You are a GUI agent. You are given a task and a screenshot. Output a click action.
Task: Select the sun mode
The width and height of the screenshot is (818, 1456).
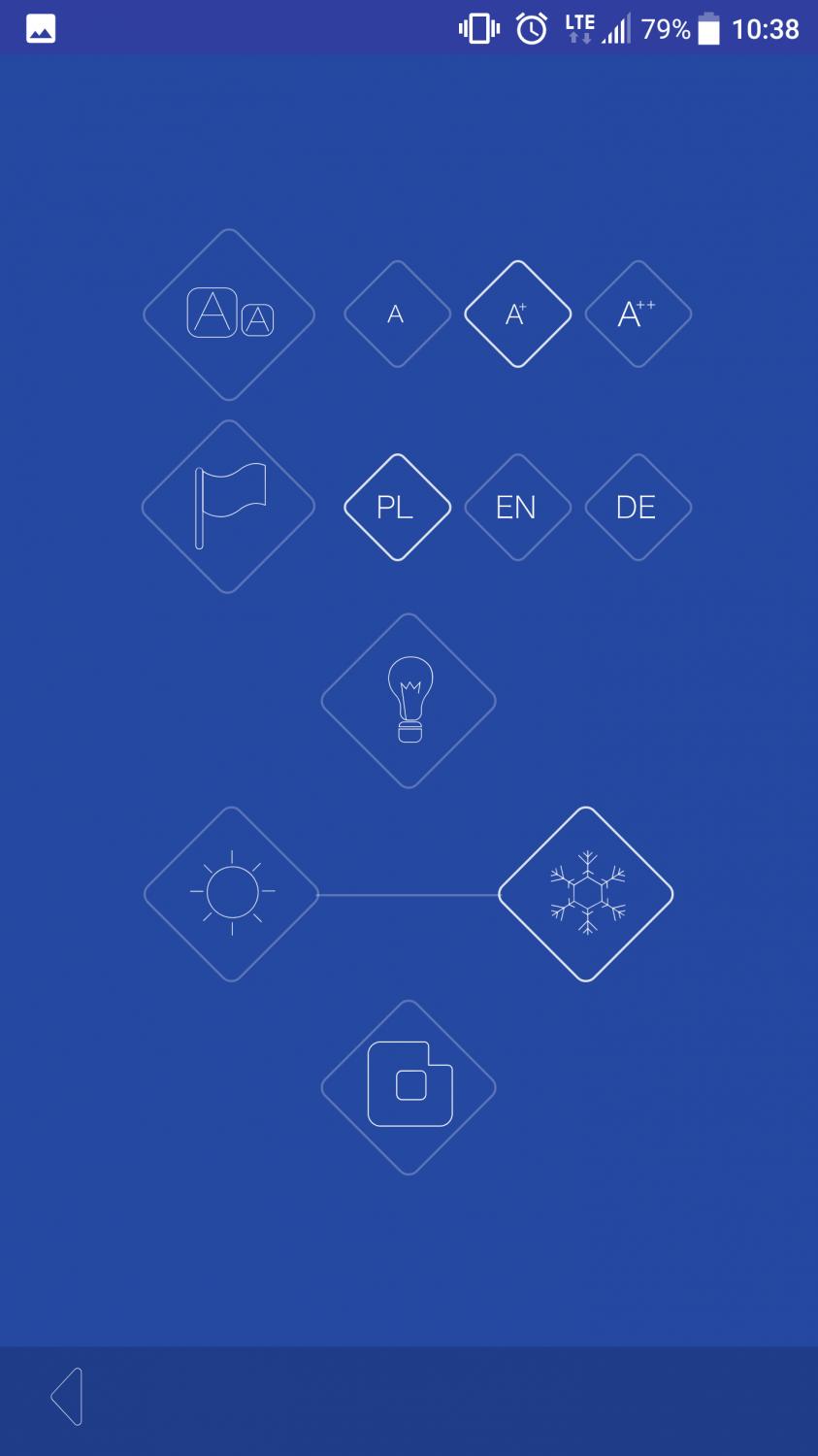231,894
